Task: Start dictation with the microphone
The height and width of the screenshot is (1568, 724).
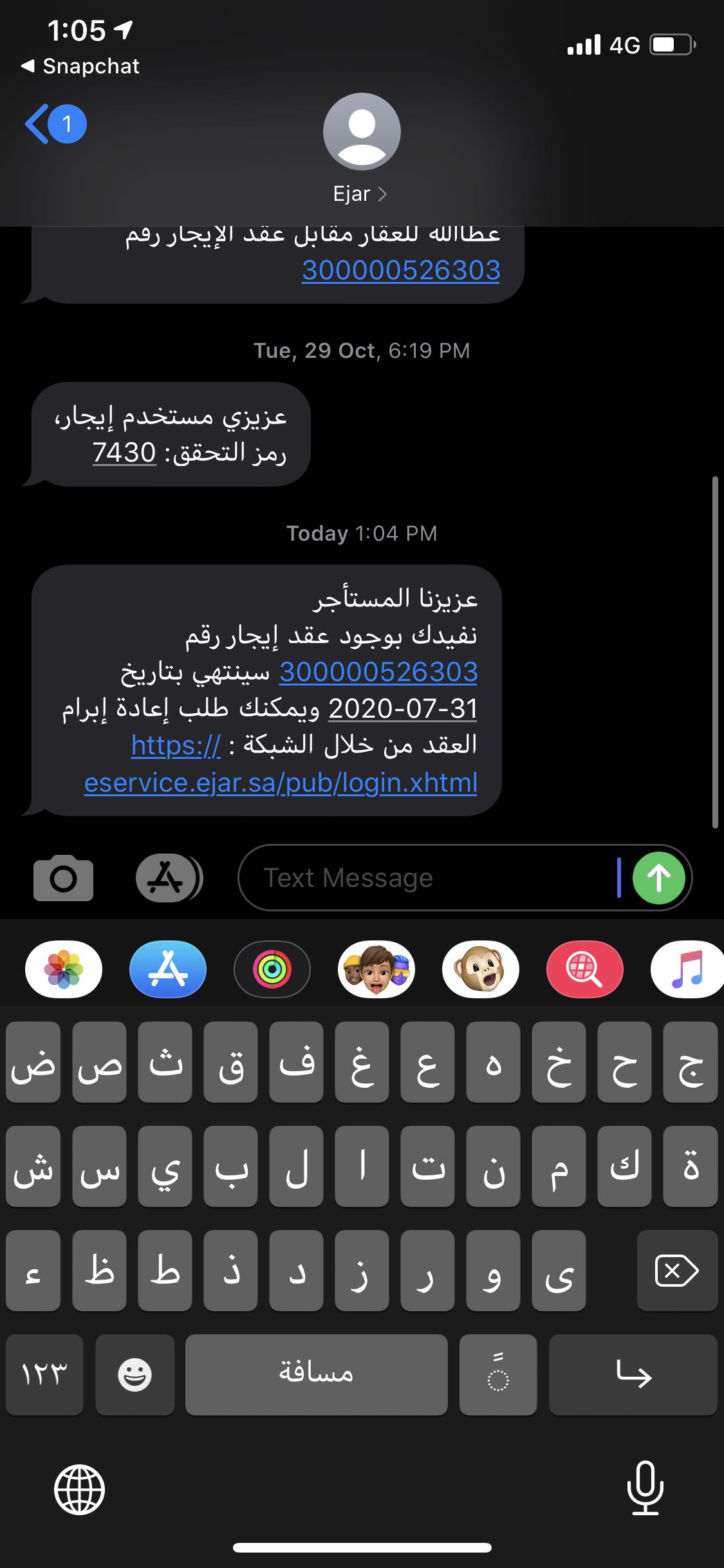Action: (x=645, y=1488)
